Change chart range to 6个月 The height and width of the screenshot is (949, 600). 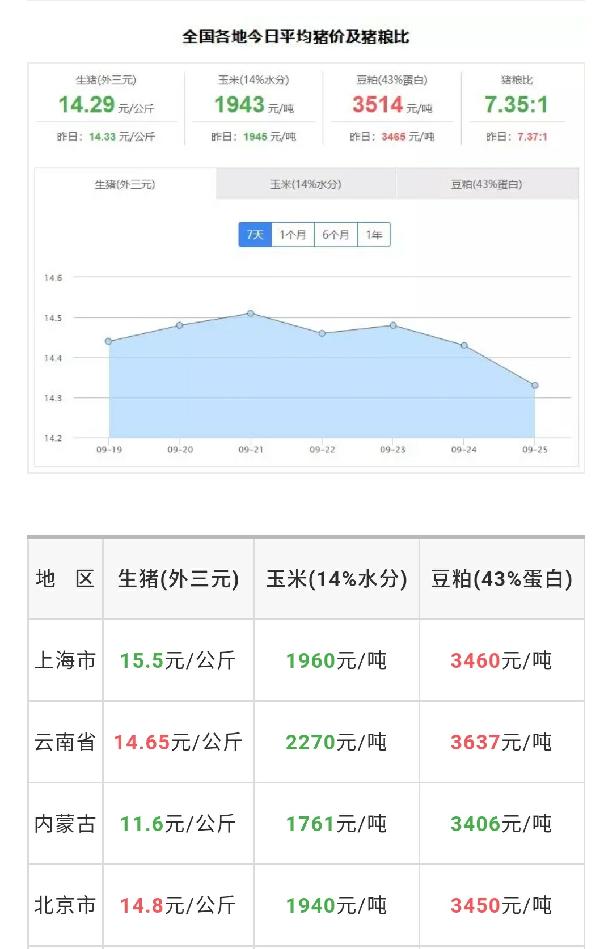coord(335,235)
